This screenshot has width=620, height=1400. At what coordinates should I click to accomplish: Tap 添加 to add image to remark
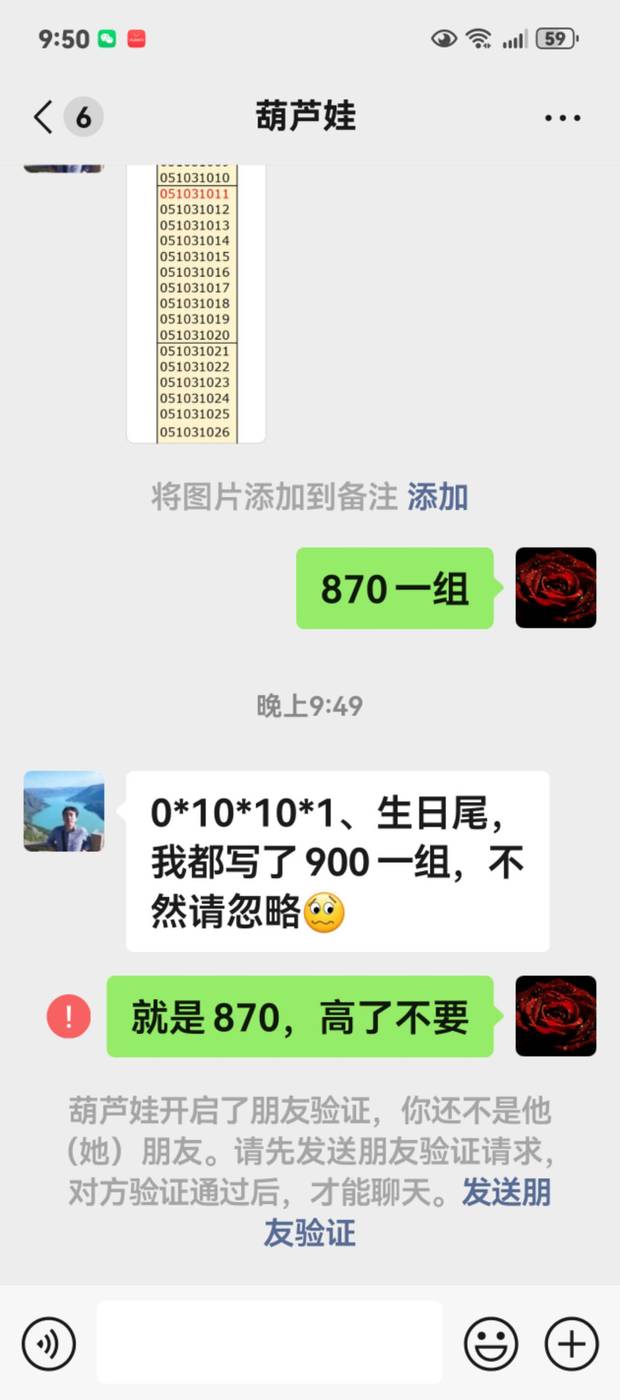coord(437,497)
